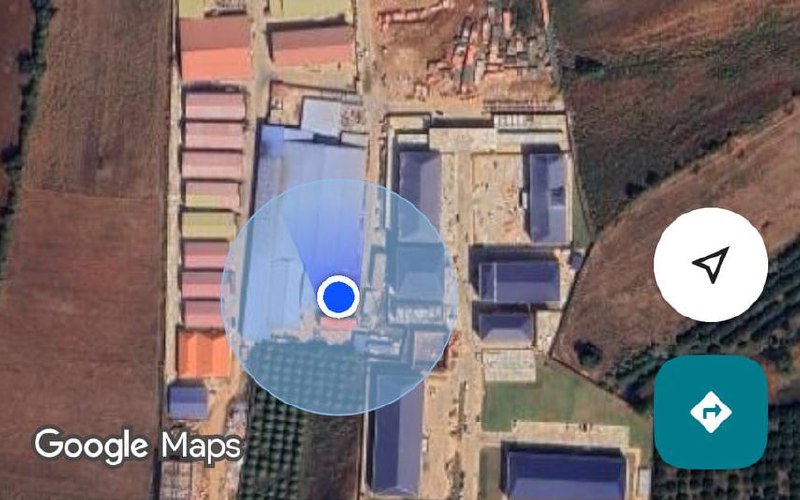Tap the blue current location dot
This screenshot has height=500, width=800.
[x=338, y=296]
